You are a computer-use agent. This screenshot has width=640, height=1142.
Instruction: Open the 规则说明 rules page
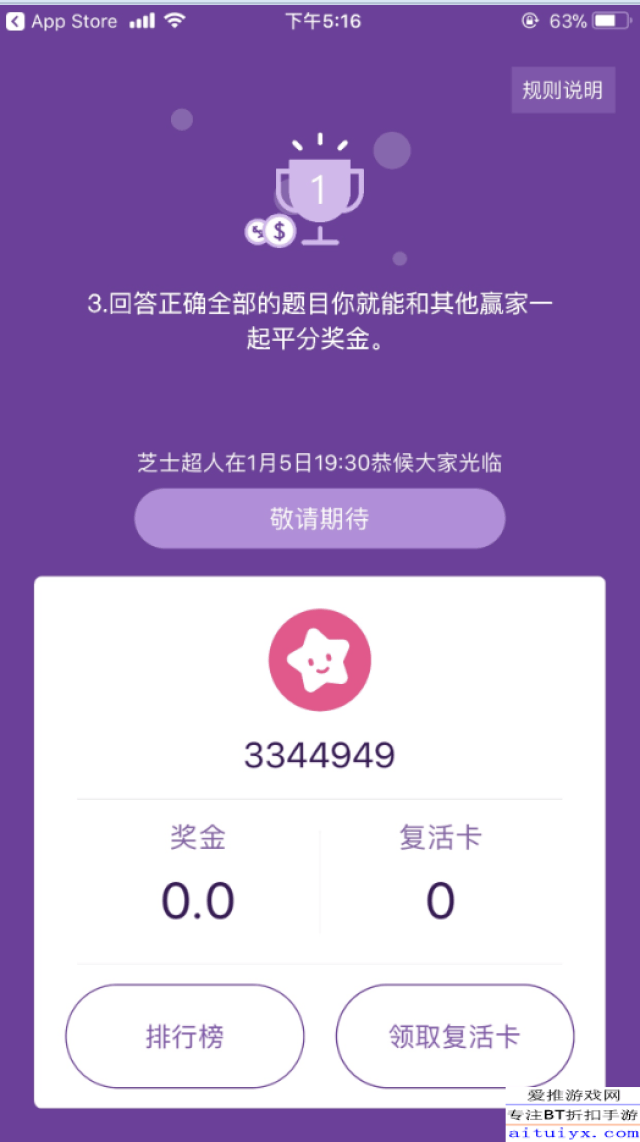point(562,90)
